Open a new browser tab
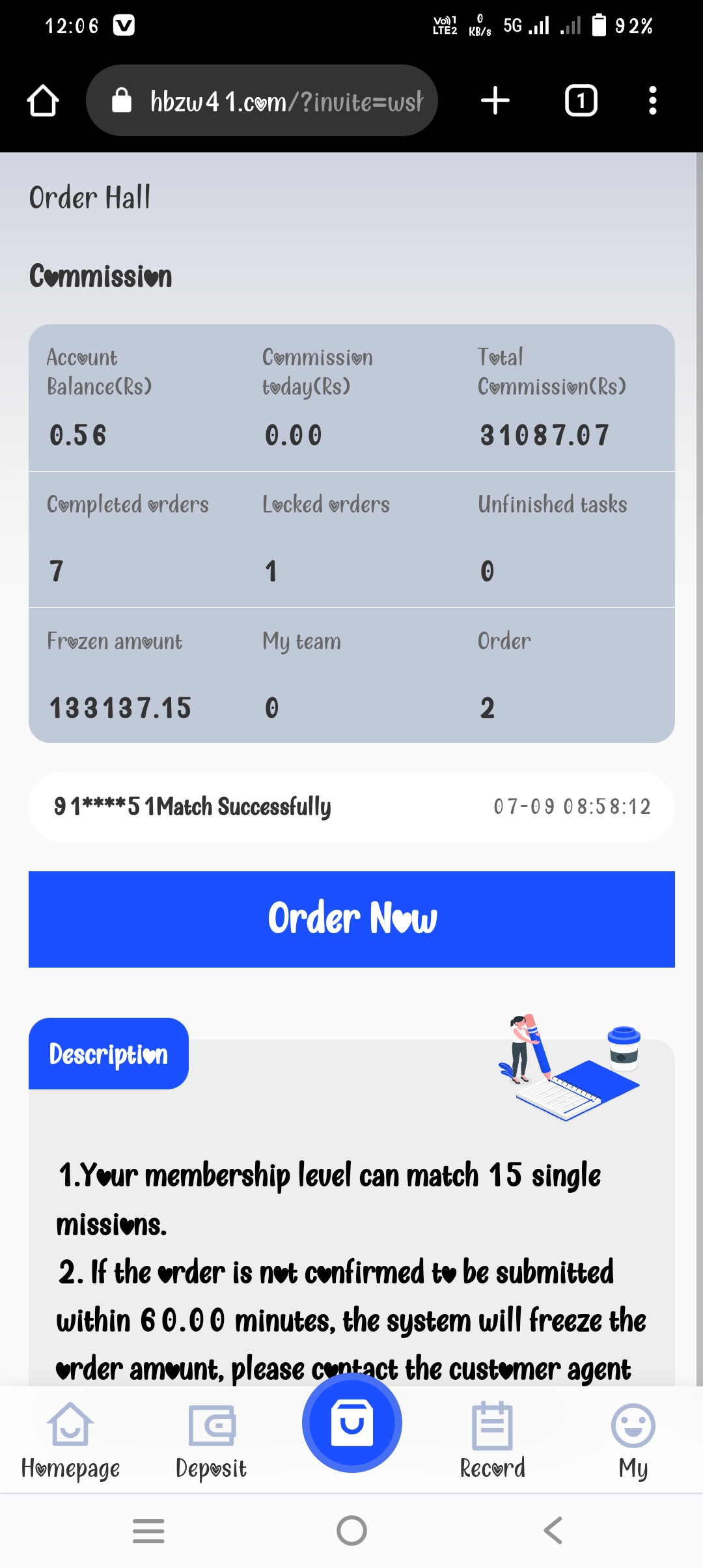 [495, 101]
